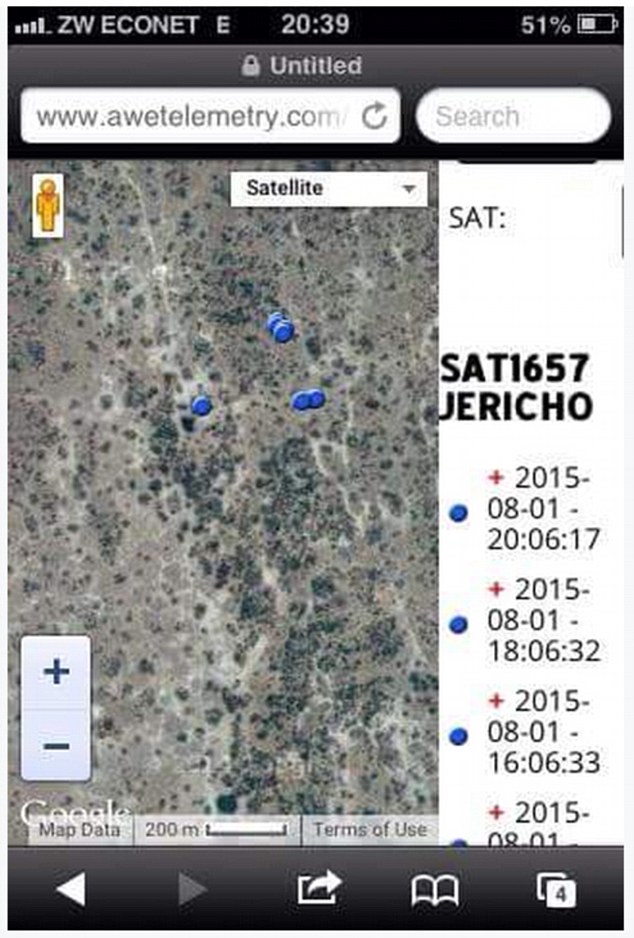Open the share sheet

[318, 889]
